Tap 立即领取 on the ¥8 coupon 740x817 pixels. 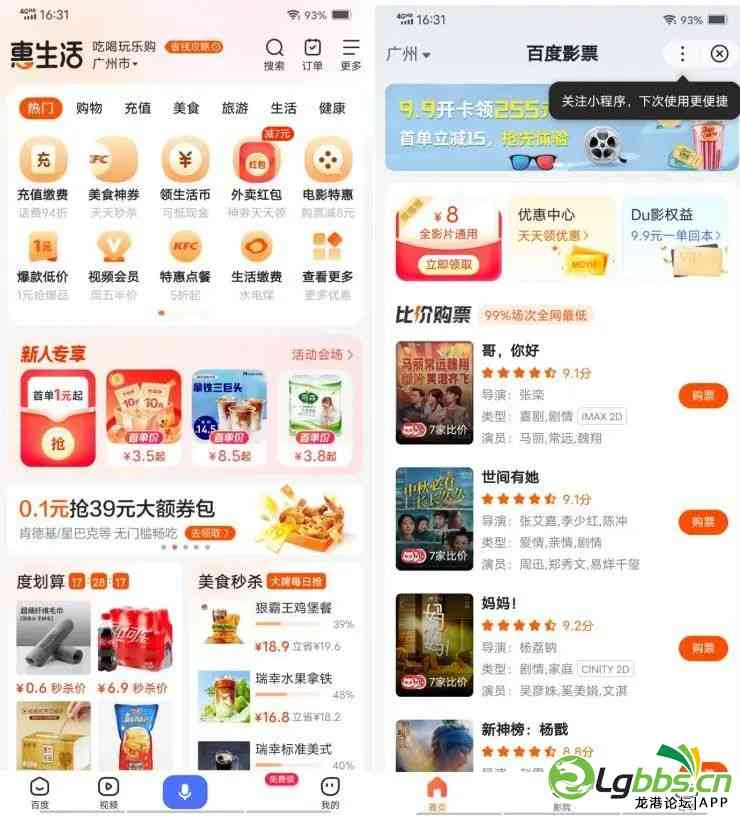coord(448,264)
